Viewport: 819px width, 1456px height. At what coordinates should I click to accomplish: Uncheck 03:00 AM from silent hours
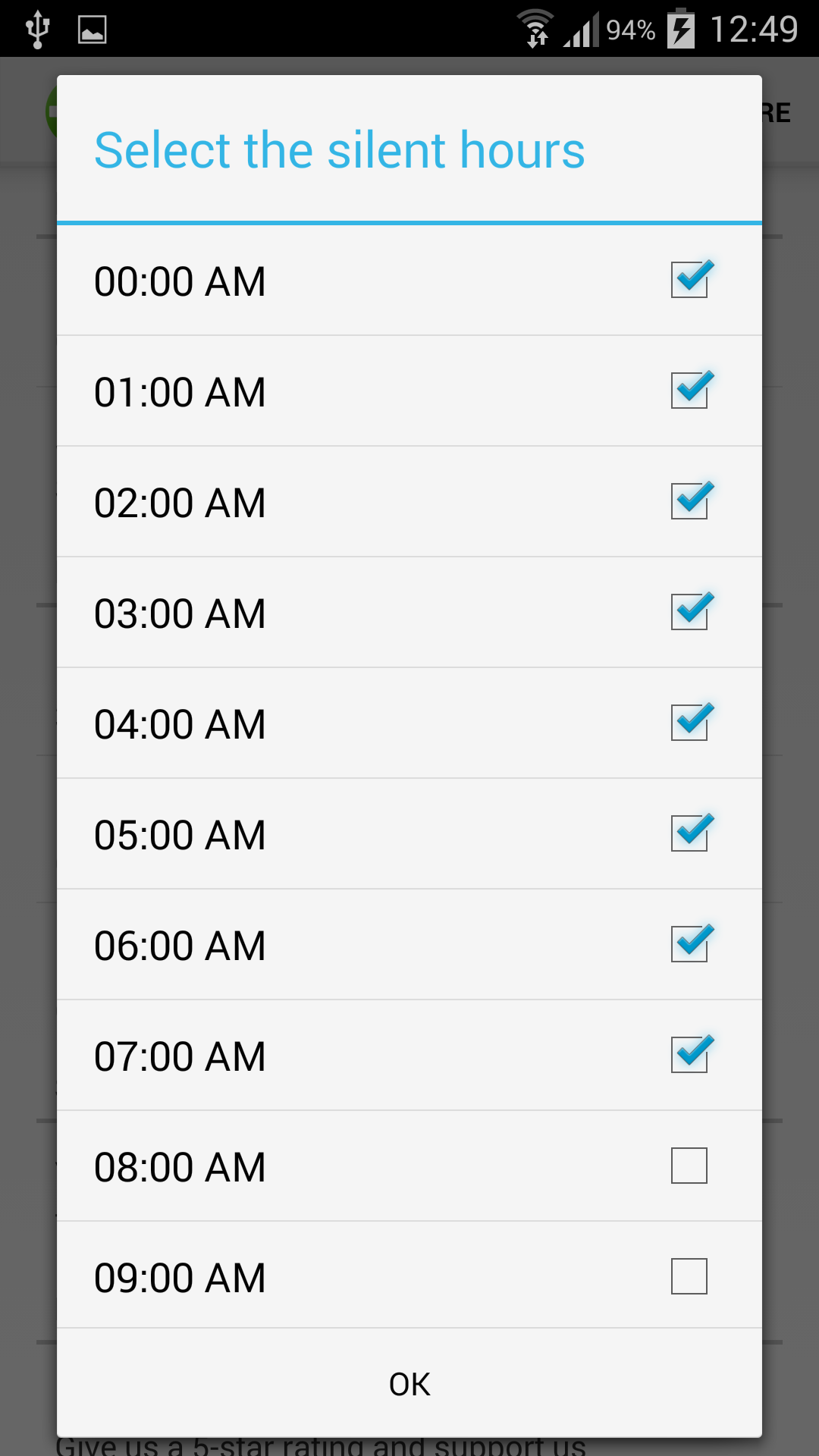point(689,611)
